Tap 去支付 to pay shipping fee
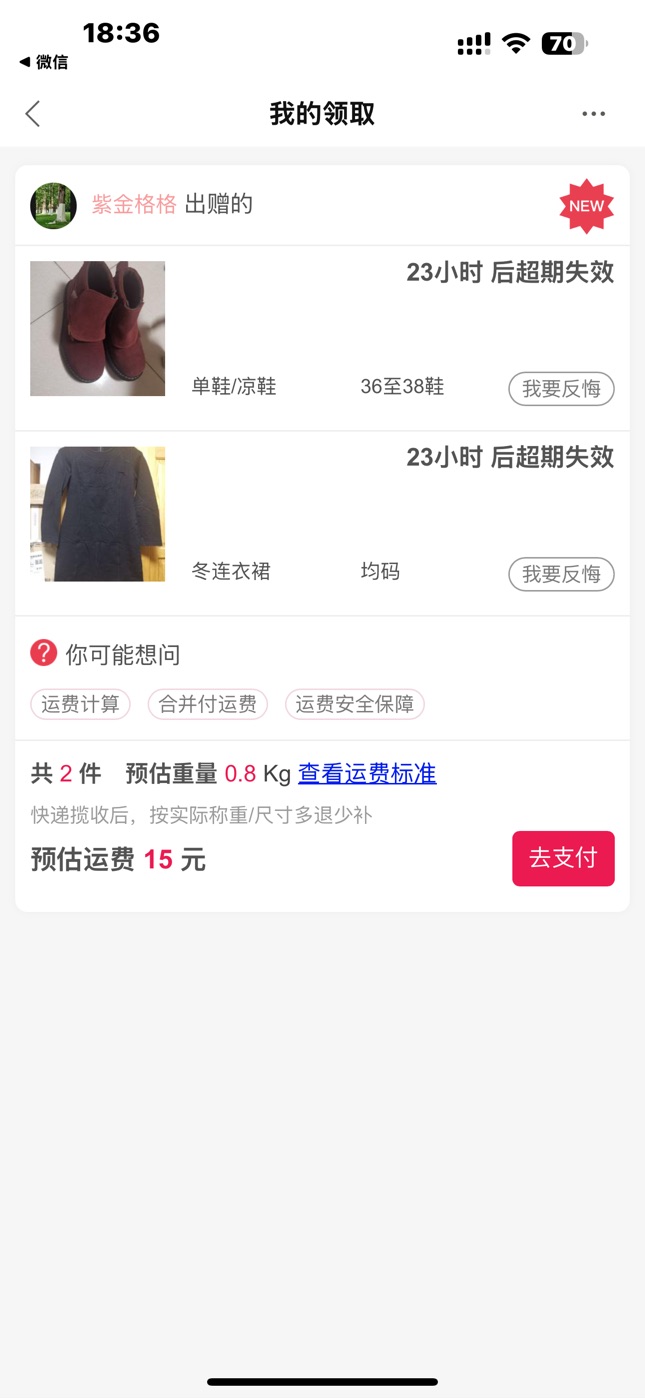Viewport: 645px width, 1398px height. tap(563, 859)
